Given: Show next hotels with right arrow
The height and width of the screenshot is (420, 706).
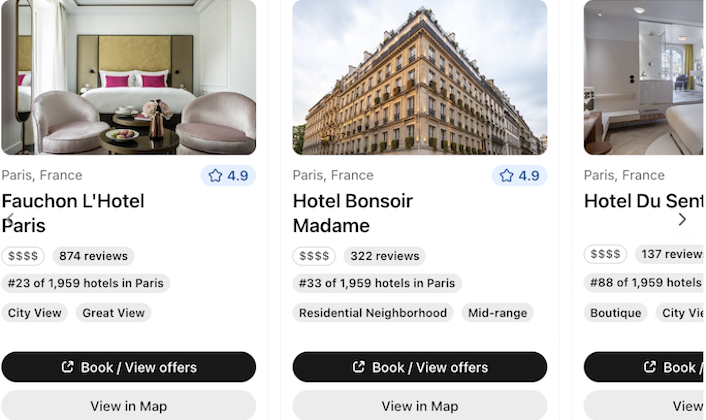Looking at the screenshot, I should tap(682, 219).
